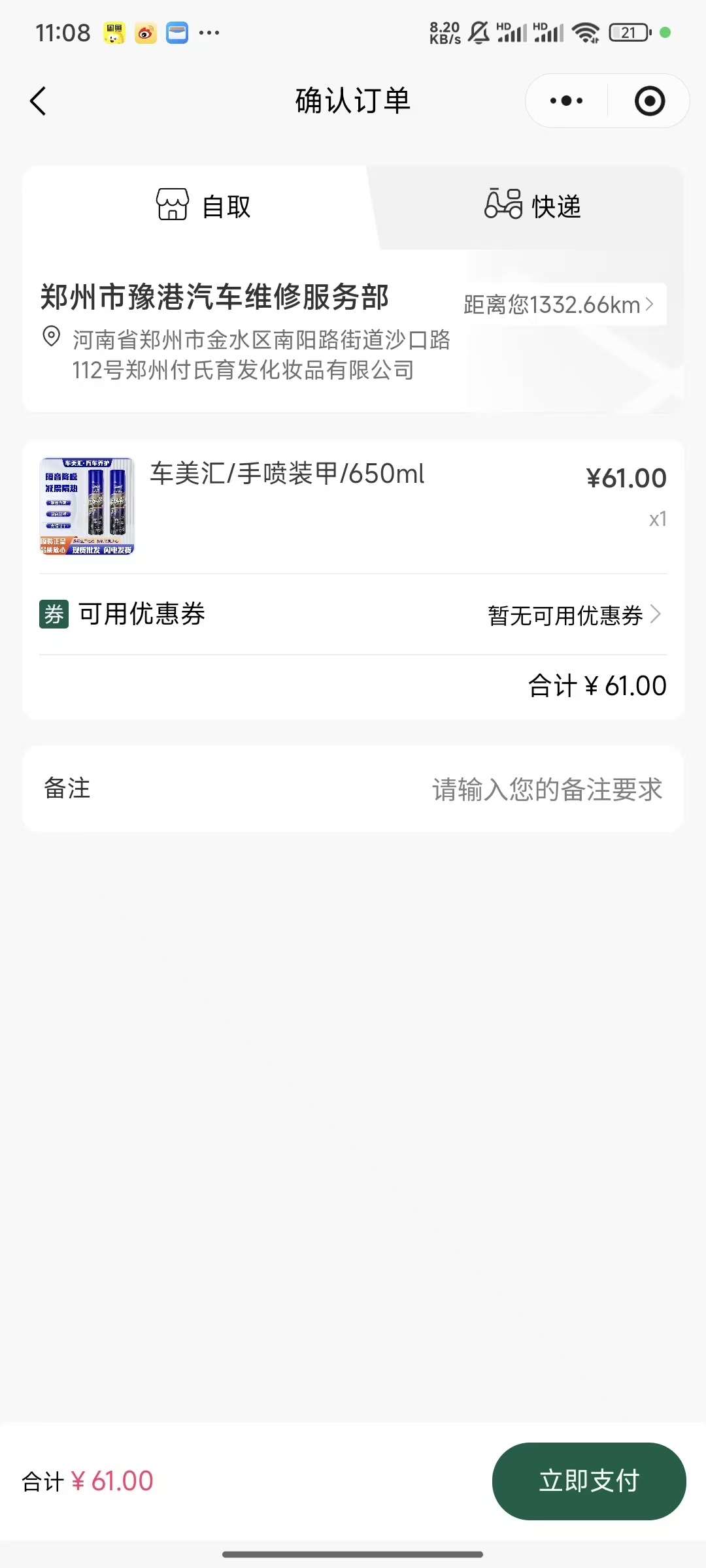Close the mini program with the circle icon
Screen dimensions: 706x1568
[649, 101]
